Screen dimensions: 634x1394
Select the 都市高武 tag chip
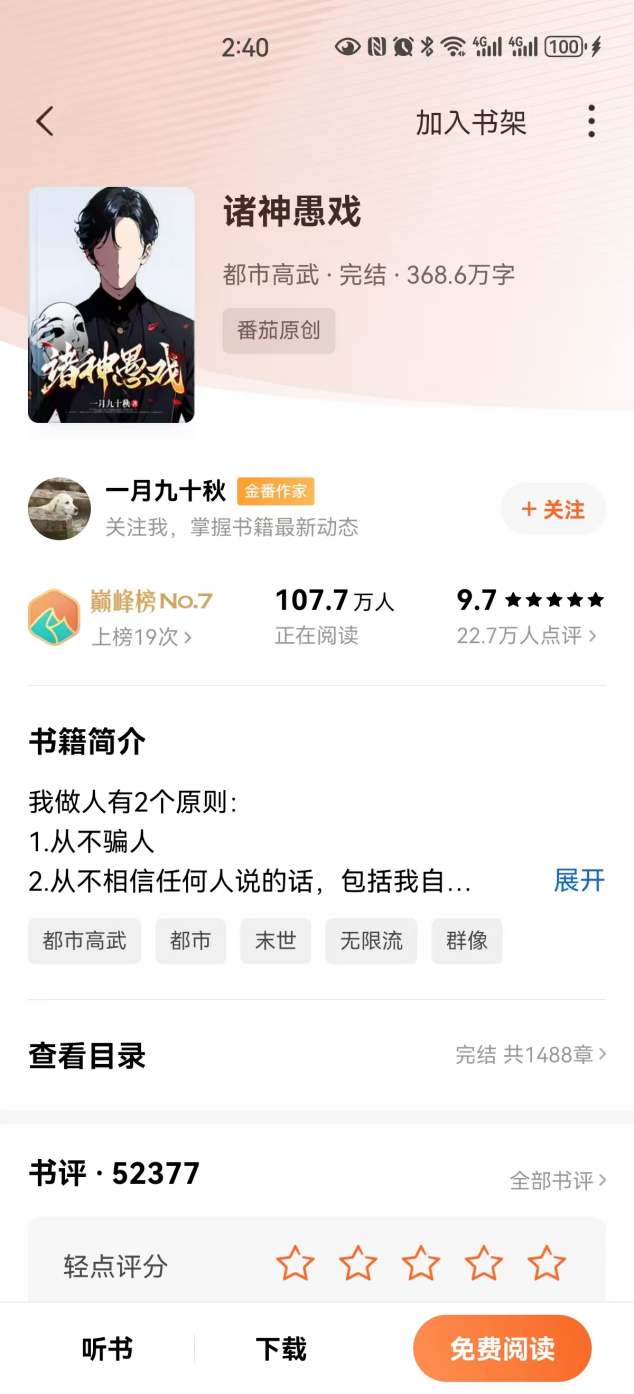tap(84, 941)
